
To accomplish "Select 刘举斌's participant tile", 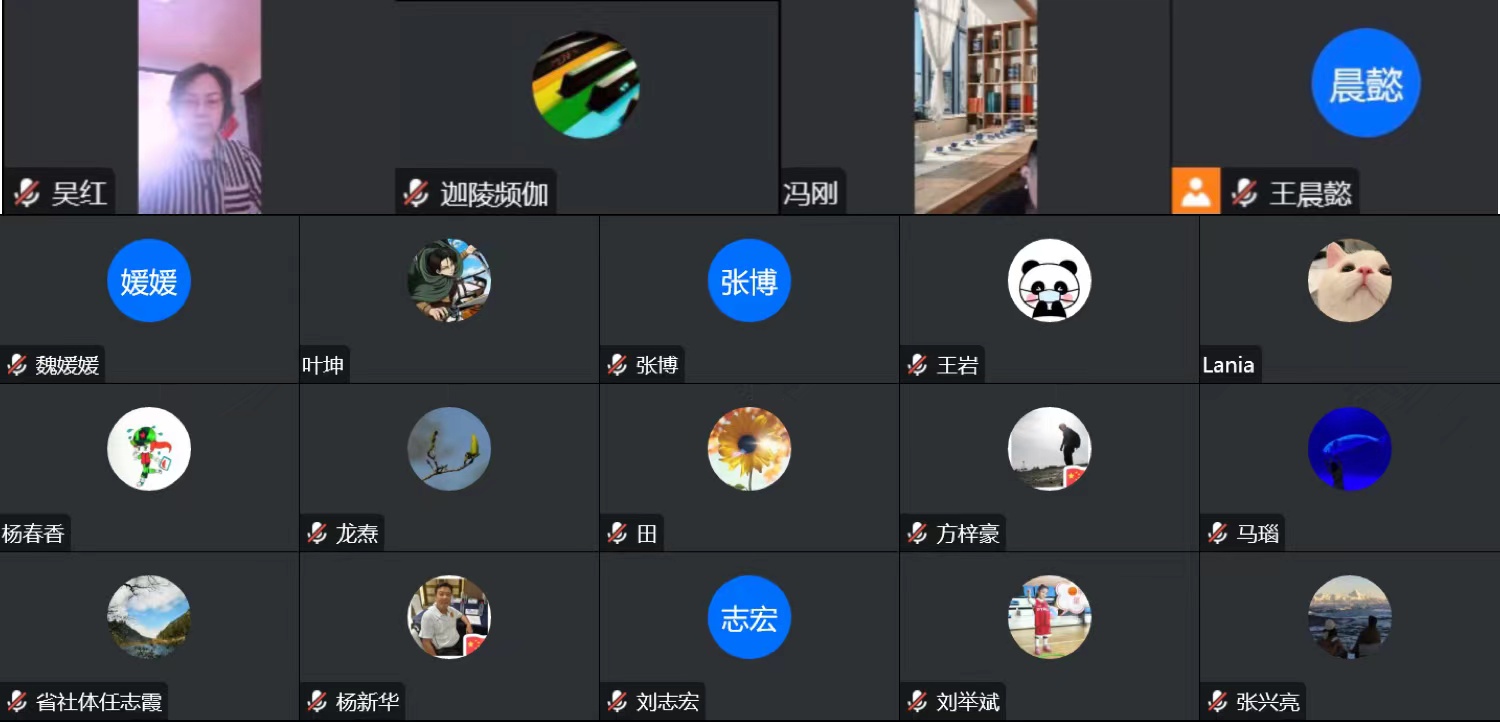I will coord(1049,634).
